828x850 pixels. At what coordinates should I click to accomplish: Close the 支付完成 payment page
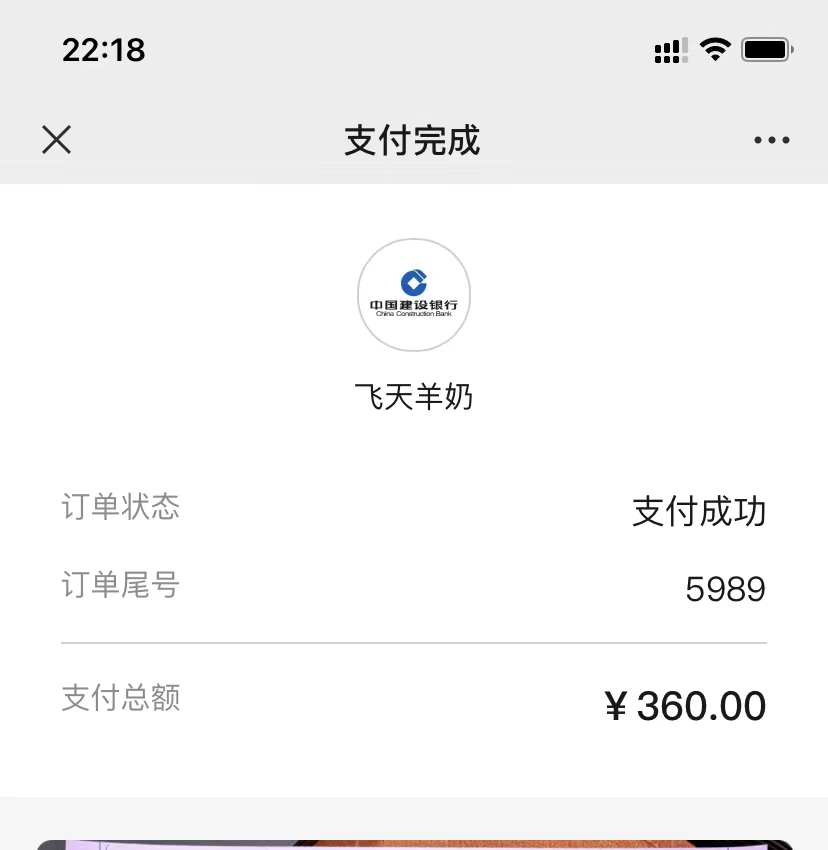click(57, 140)
